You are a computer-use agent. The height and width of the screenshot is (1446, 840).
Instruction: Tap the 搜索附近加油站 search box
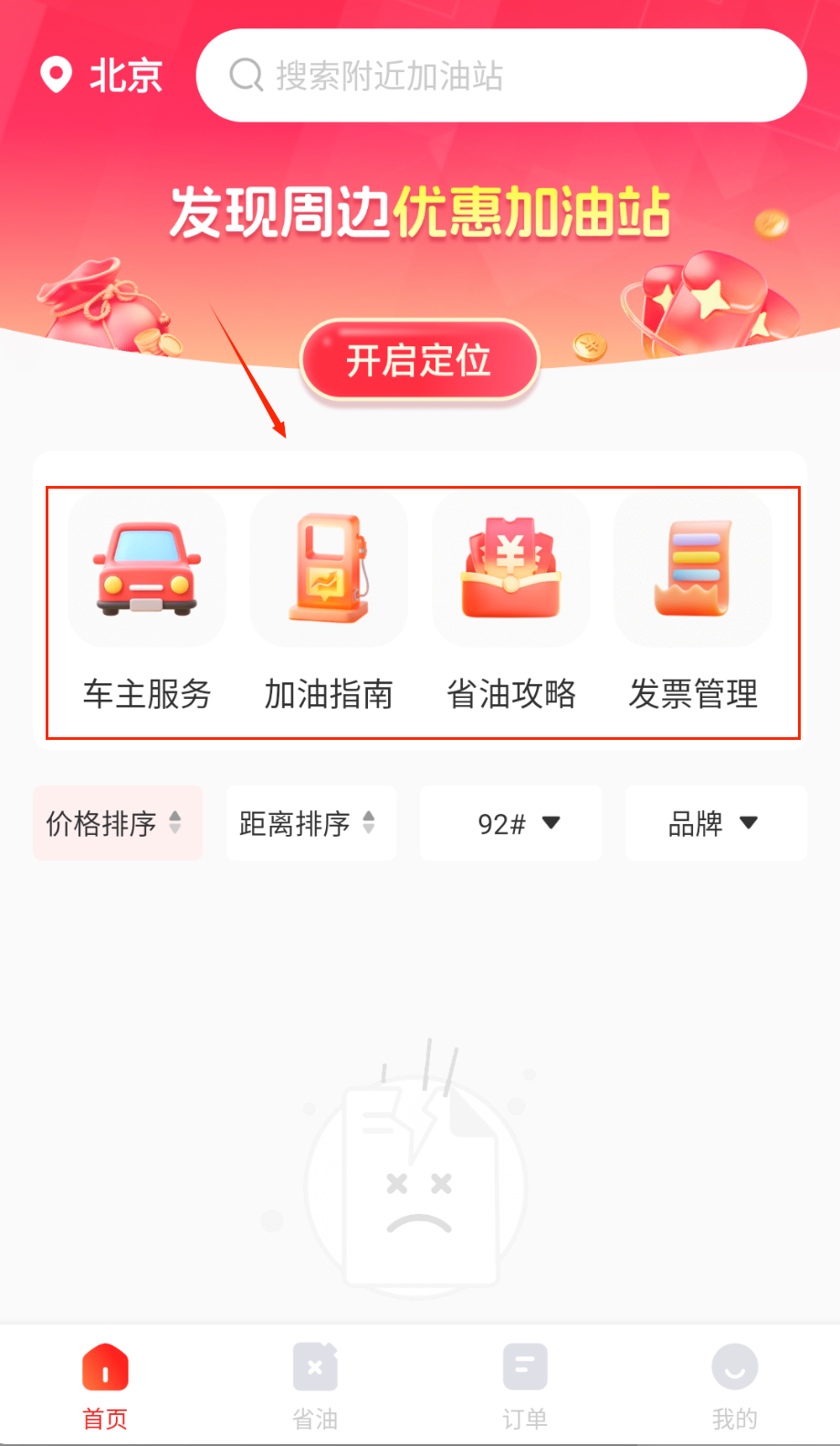[500, 76]
